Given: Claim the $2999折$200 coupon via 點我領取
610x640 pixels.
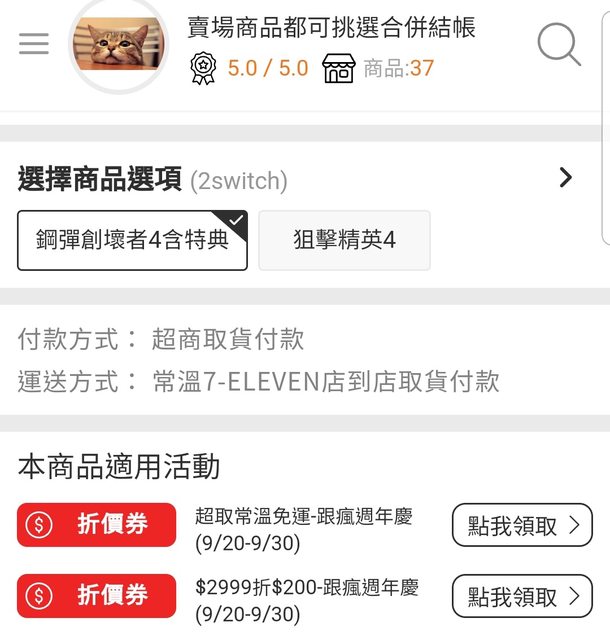Looking at the screenshot, I should click(x=521, y=596).
